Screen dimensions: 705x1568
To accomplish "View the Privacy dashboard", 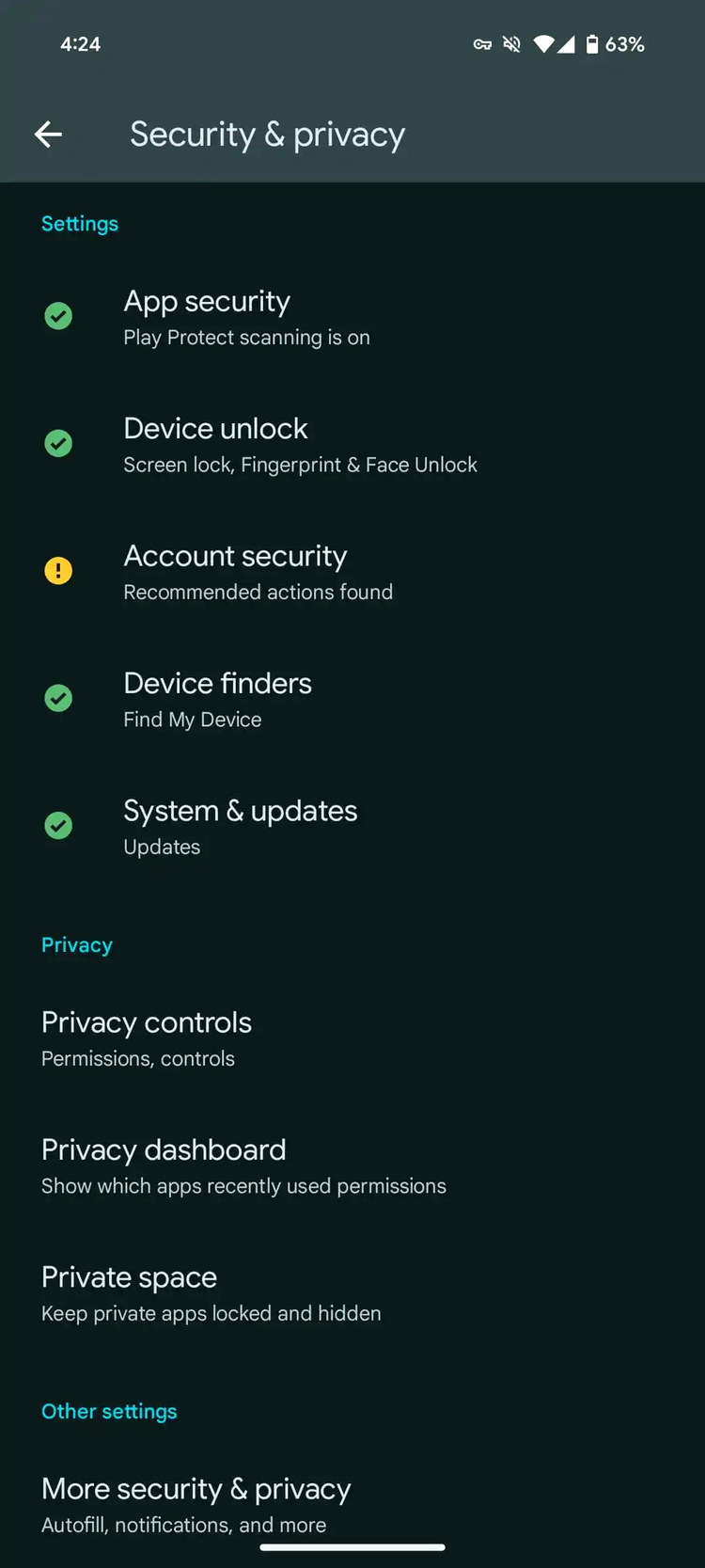I will [x=352, y=1166].
